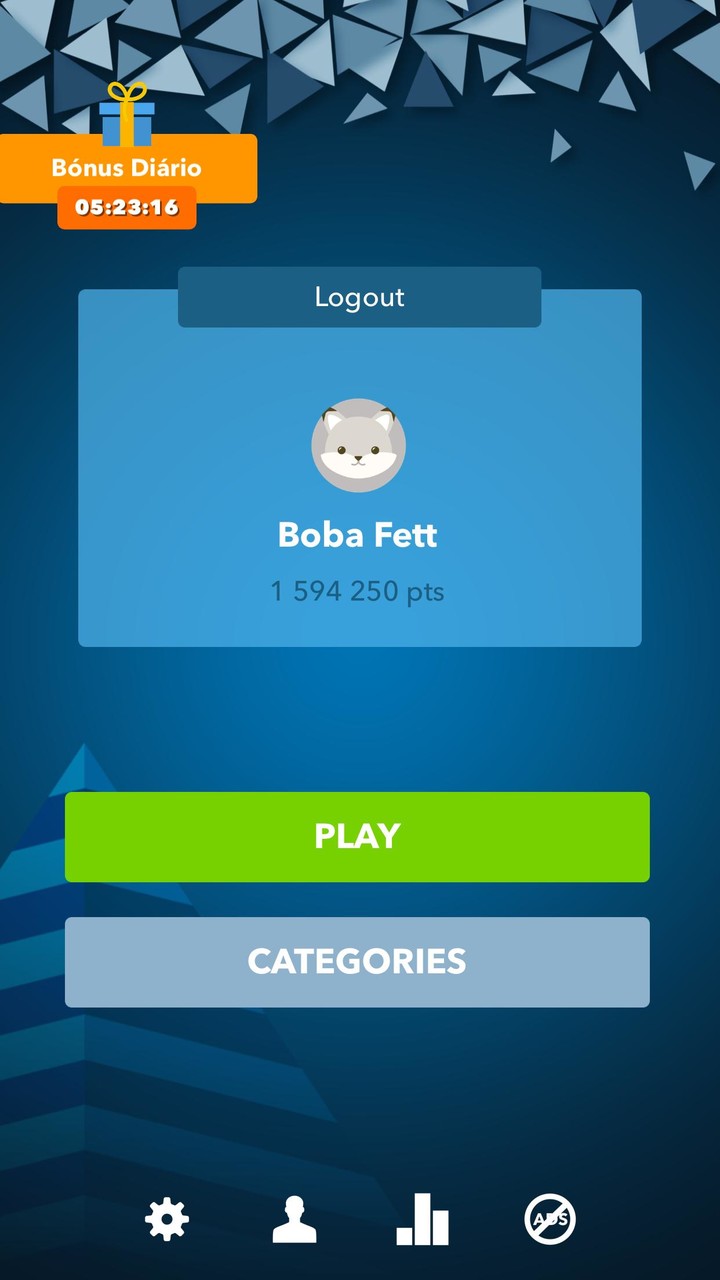Start a game with the PLAY button
Viewport: 720px width, 1280px height.
click(x=357, y=837)
